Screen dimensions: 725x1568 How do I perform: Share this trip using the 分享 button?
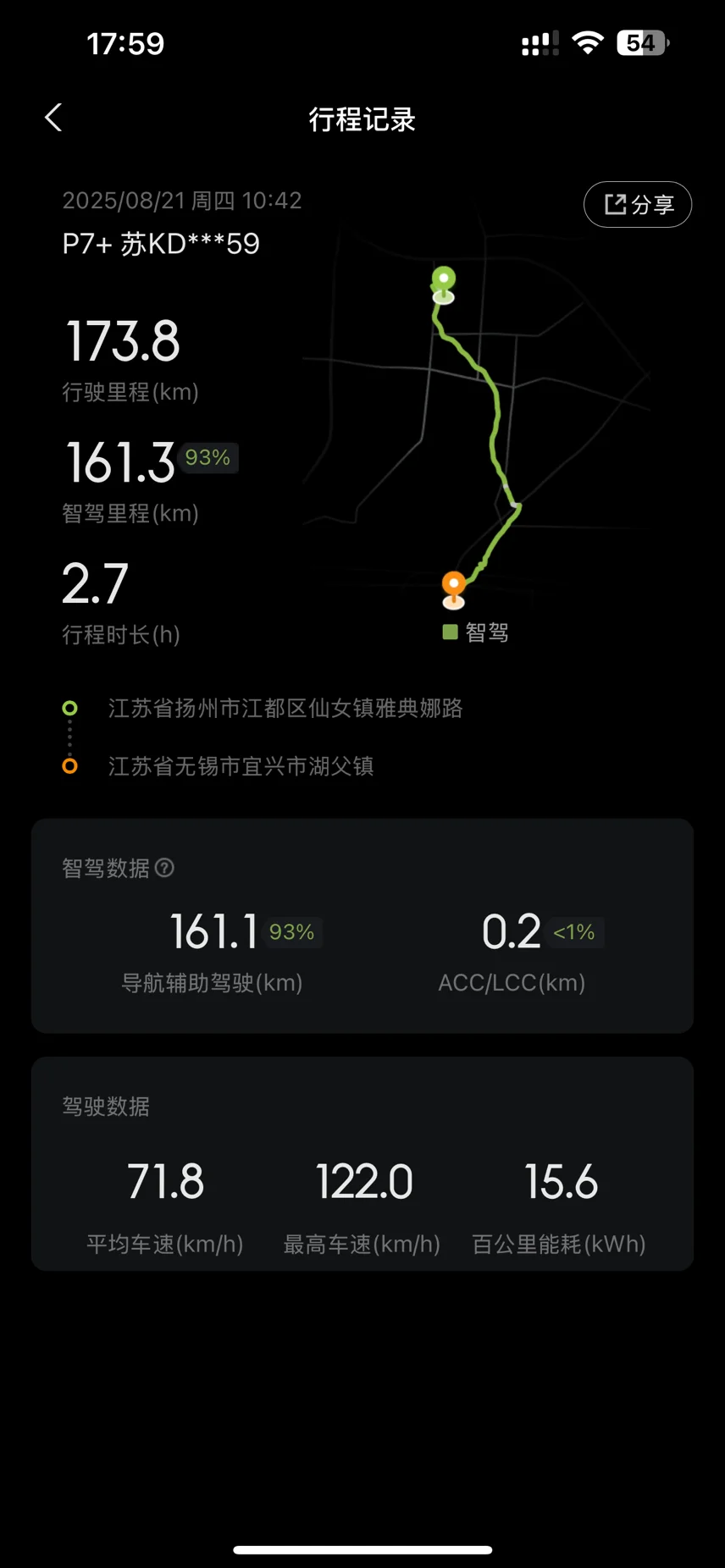[638, 204]
